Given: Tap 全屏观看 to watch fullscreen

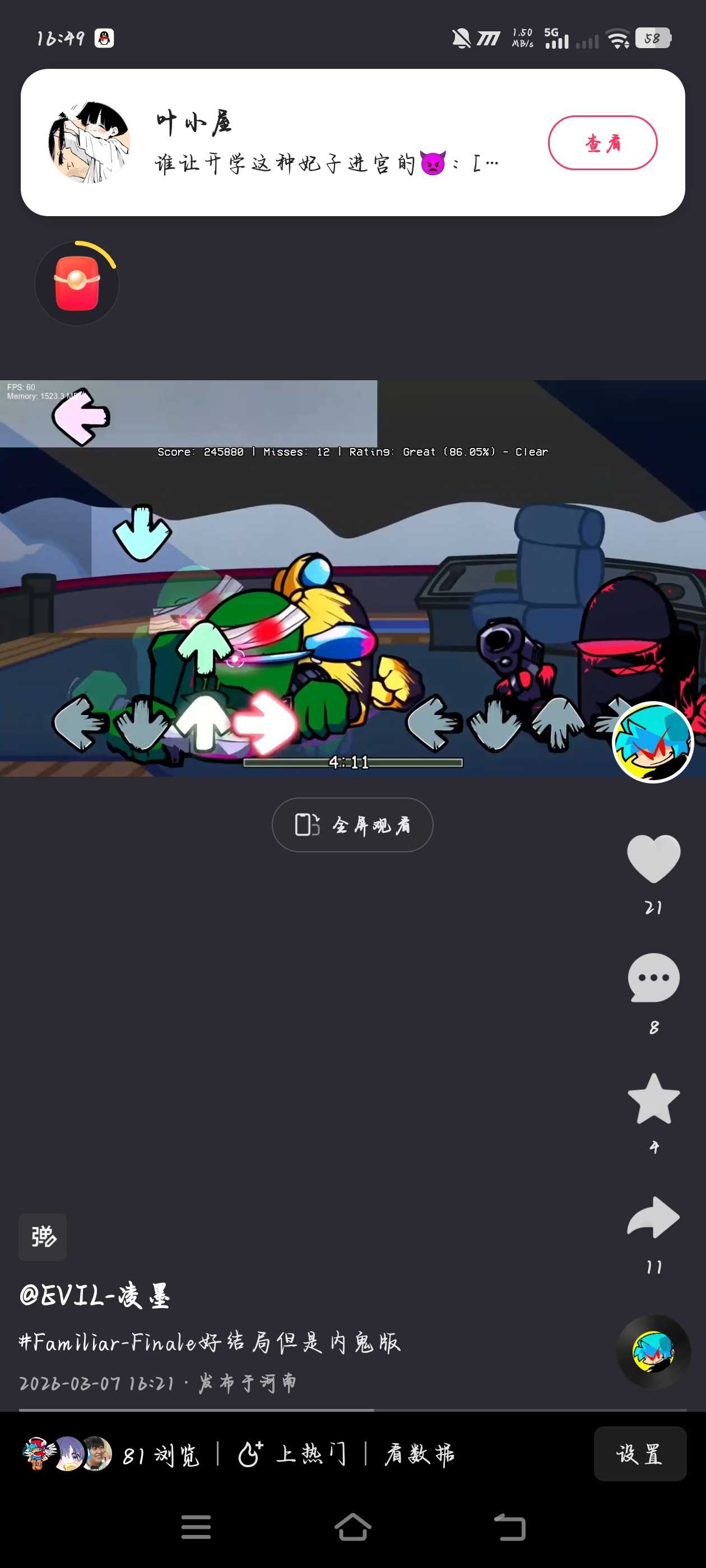Looking at the screenshot, I should point(352,825).
